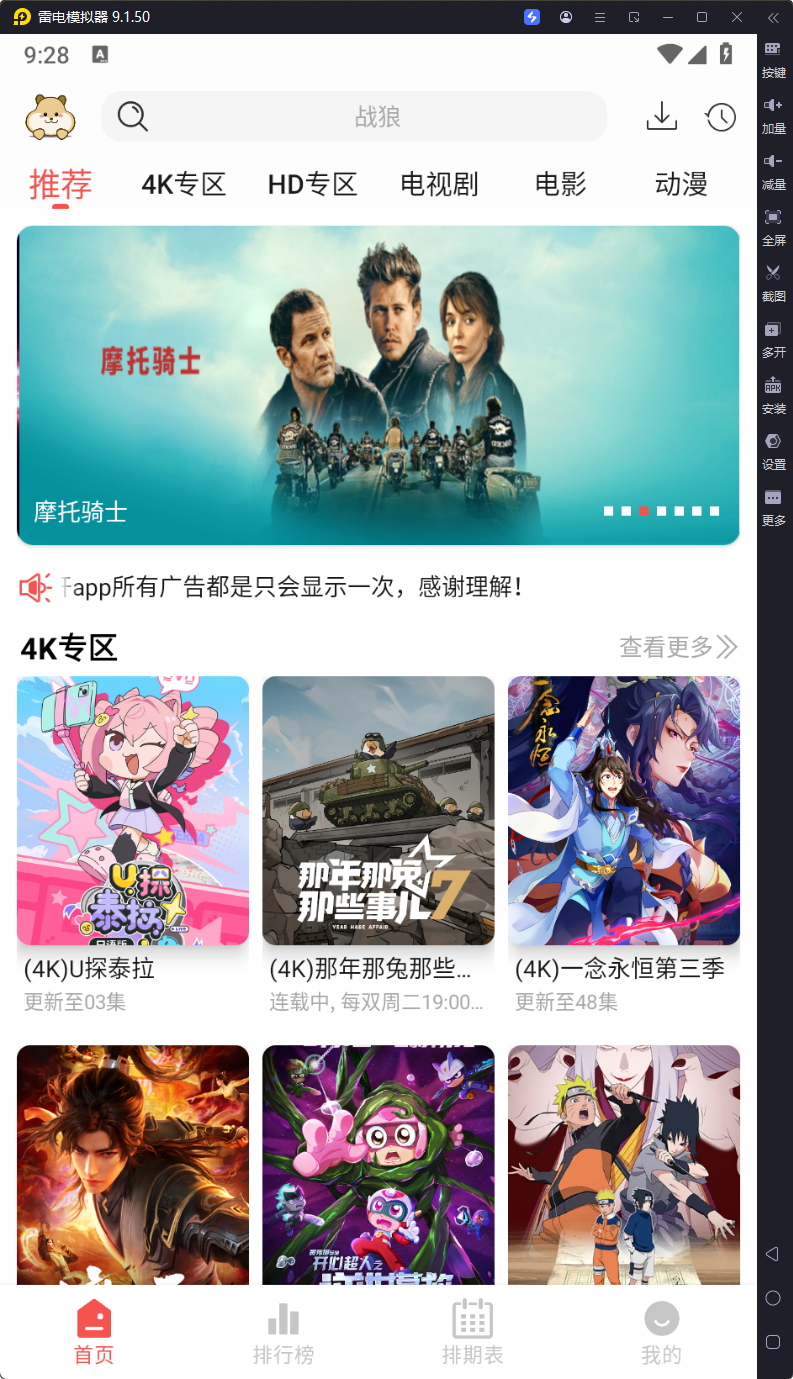This screenshot has width=793, height=1379.
Task: Go to 我的 profile tab
Action: [x=661, y=1333]
